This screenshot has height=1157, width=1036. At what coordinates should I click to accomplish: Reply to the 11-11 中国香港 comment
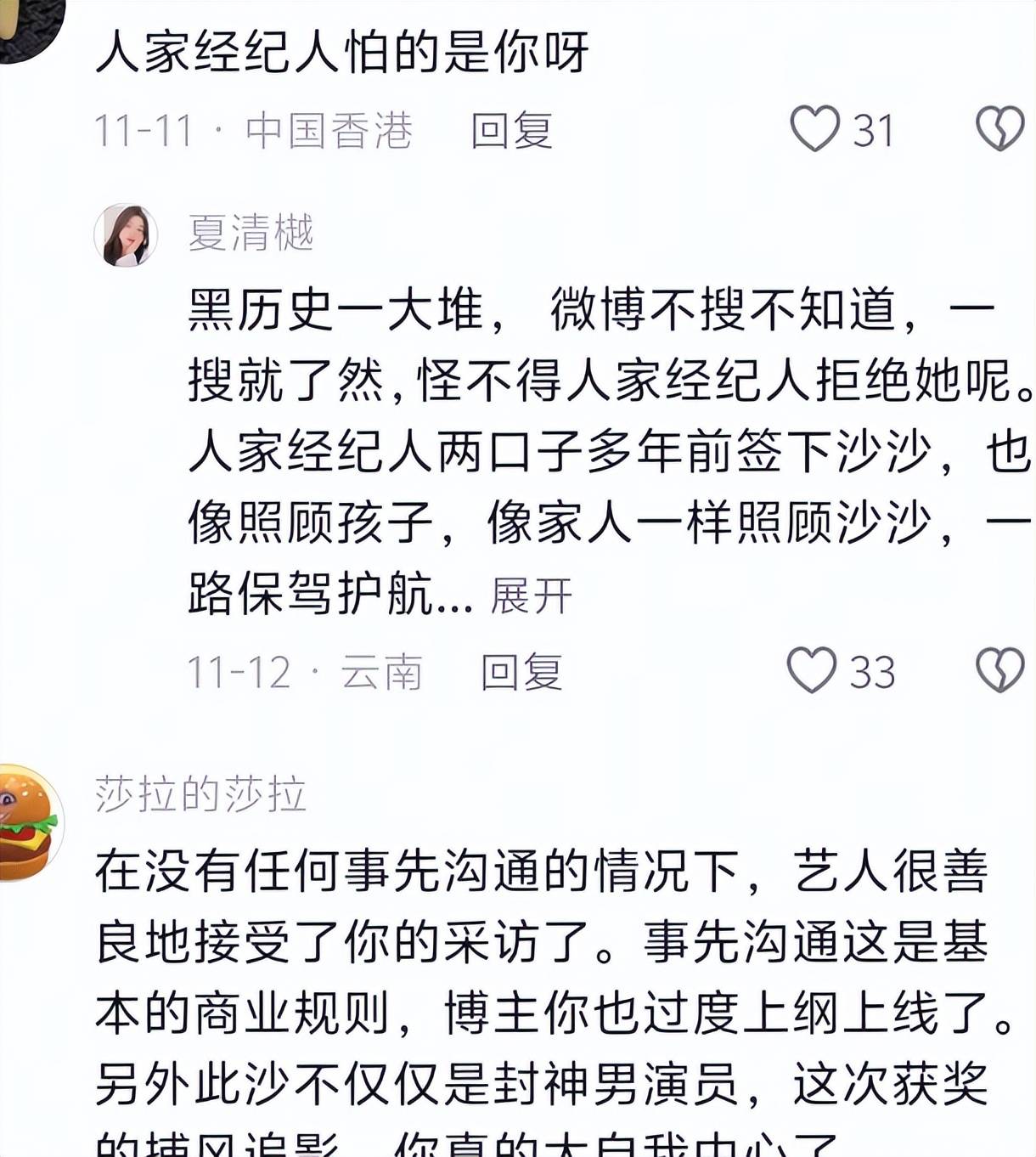coord(512,132)
